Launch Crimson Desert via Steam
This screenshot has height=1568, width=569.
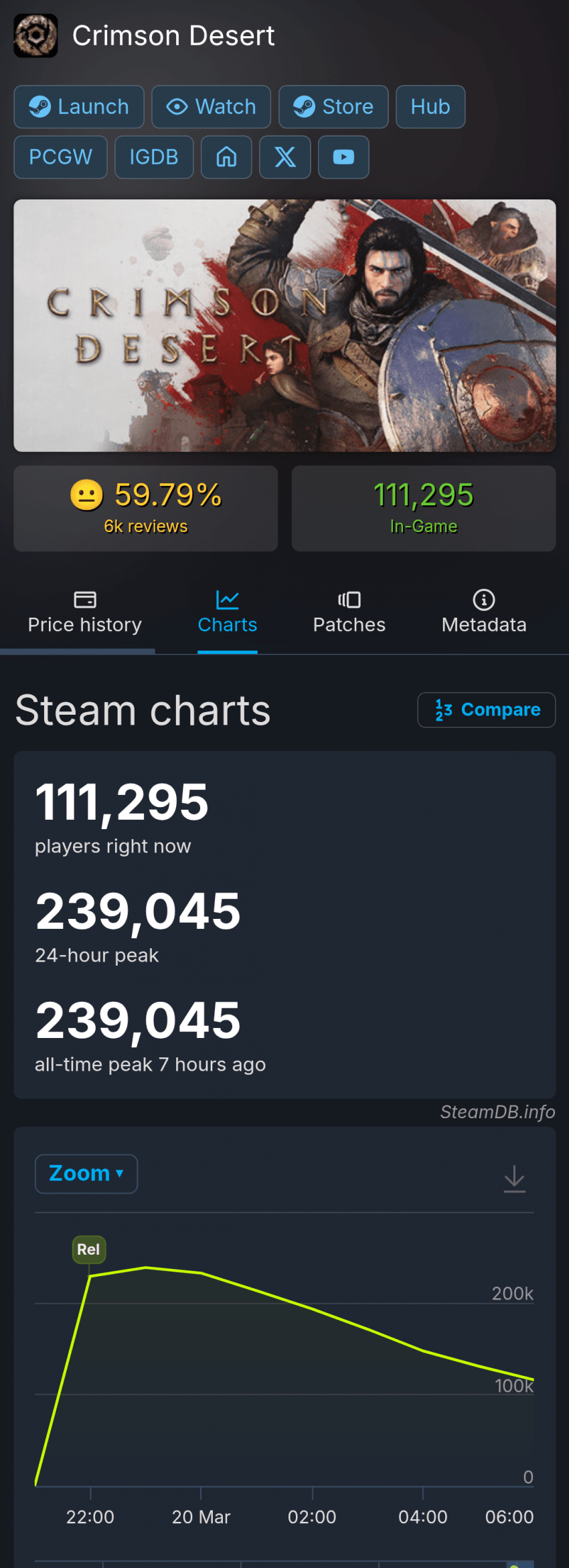[x=79, y=106]
